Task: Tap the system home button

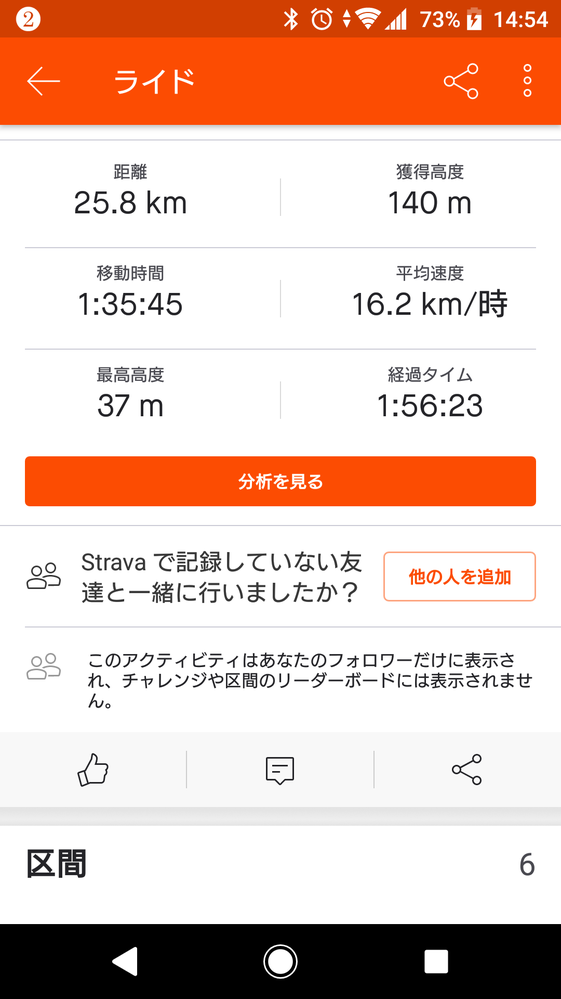Action: [280, 961]
